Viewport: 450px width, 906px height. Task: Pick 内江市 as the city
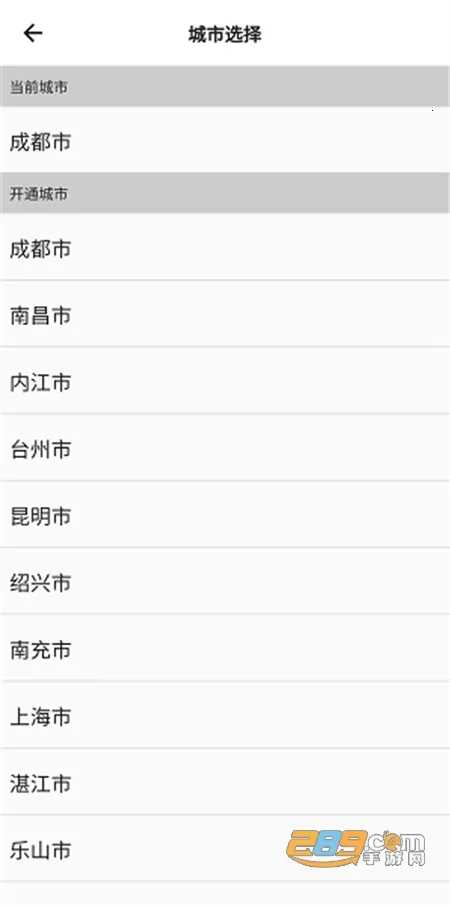pos(225,381)
